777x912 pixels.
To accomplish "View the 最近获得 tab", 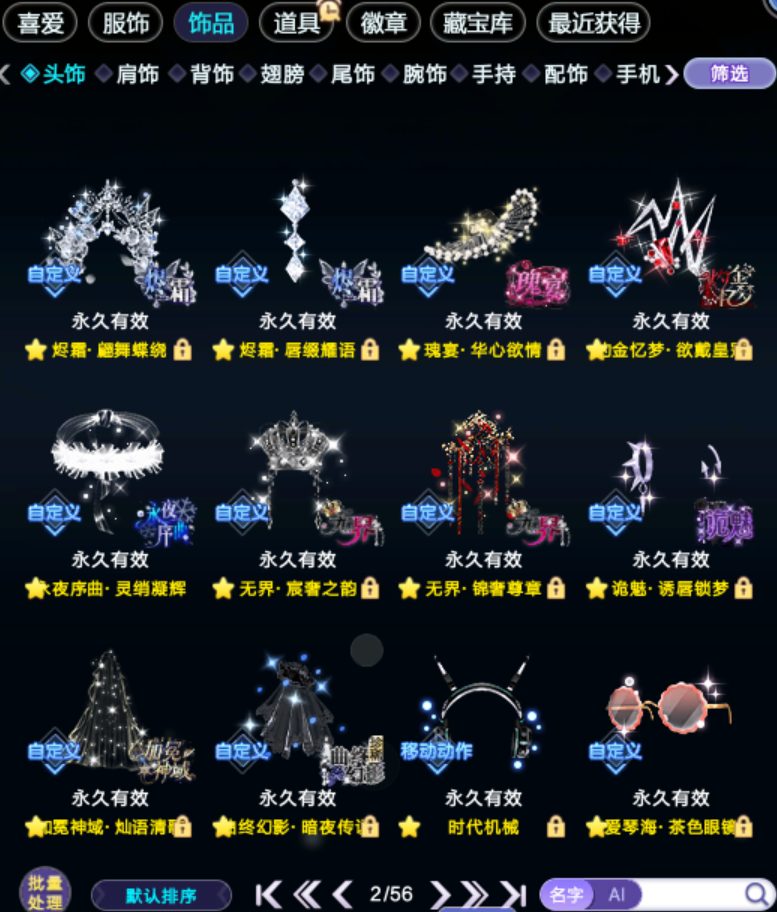I will 594,23.
